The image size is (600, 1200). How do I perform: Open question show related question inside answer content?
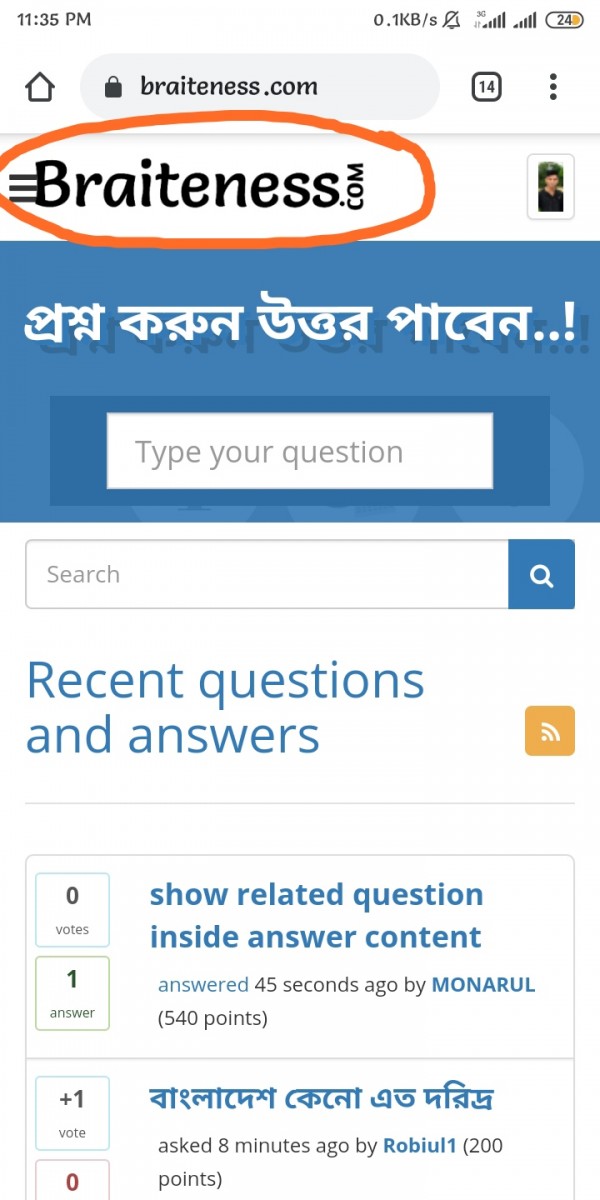316,916
